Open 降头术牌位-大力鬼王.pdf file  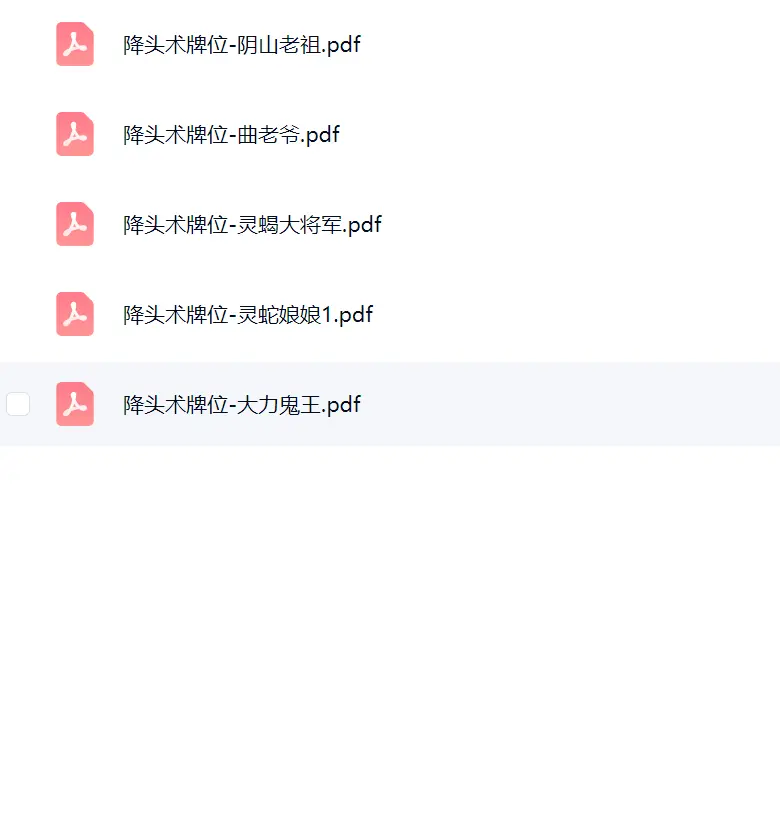click(242, 405)
